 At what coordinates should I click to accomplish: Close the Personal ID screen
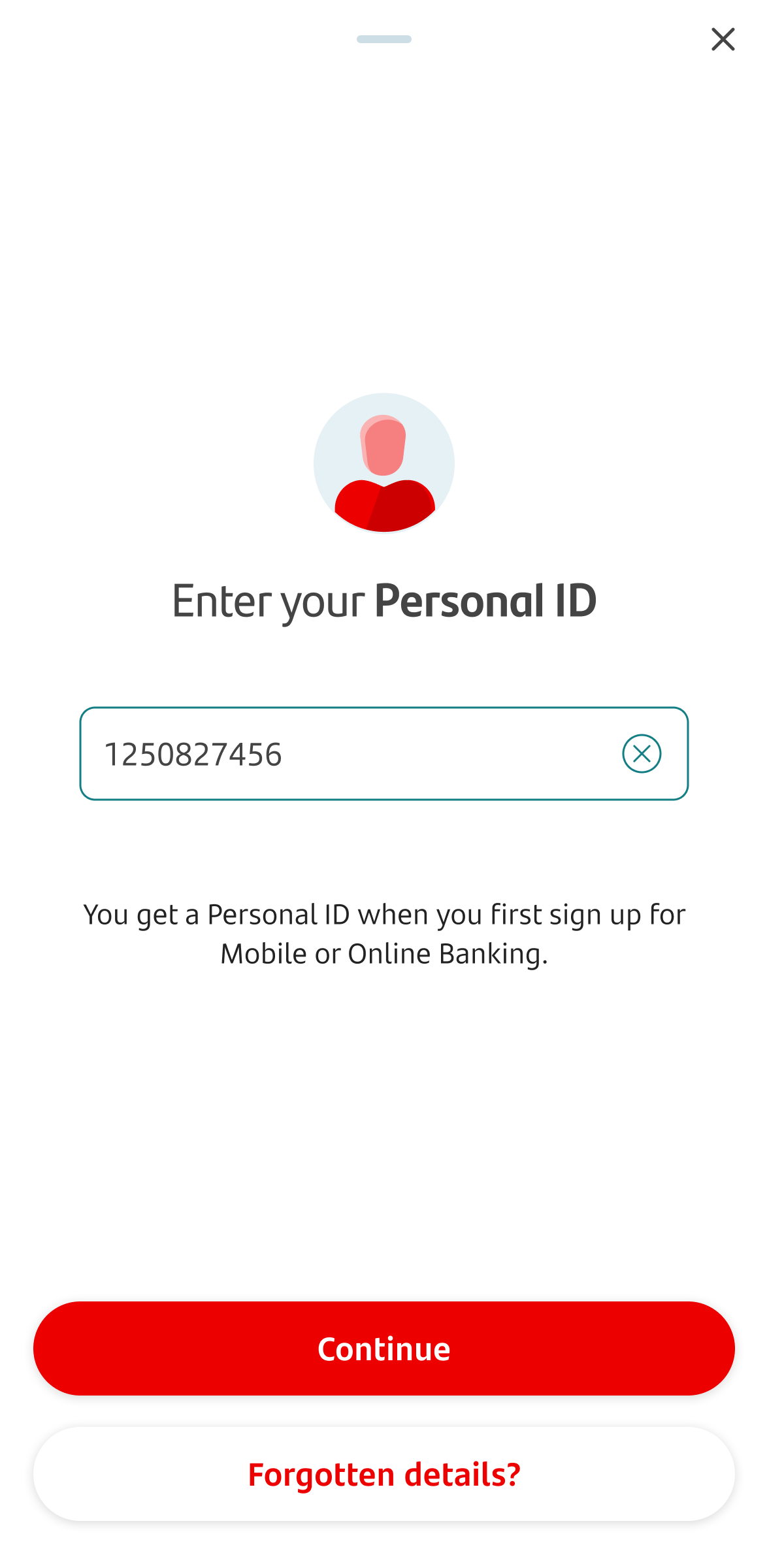[x=723, y=39]
